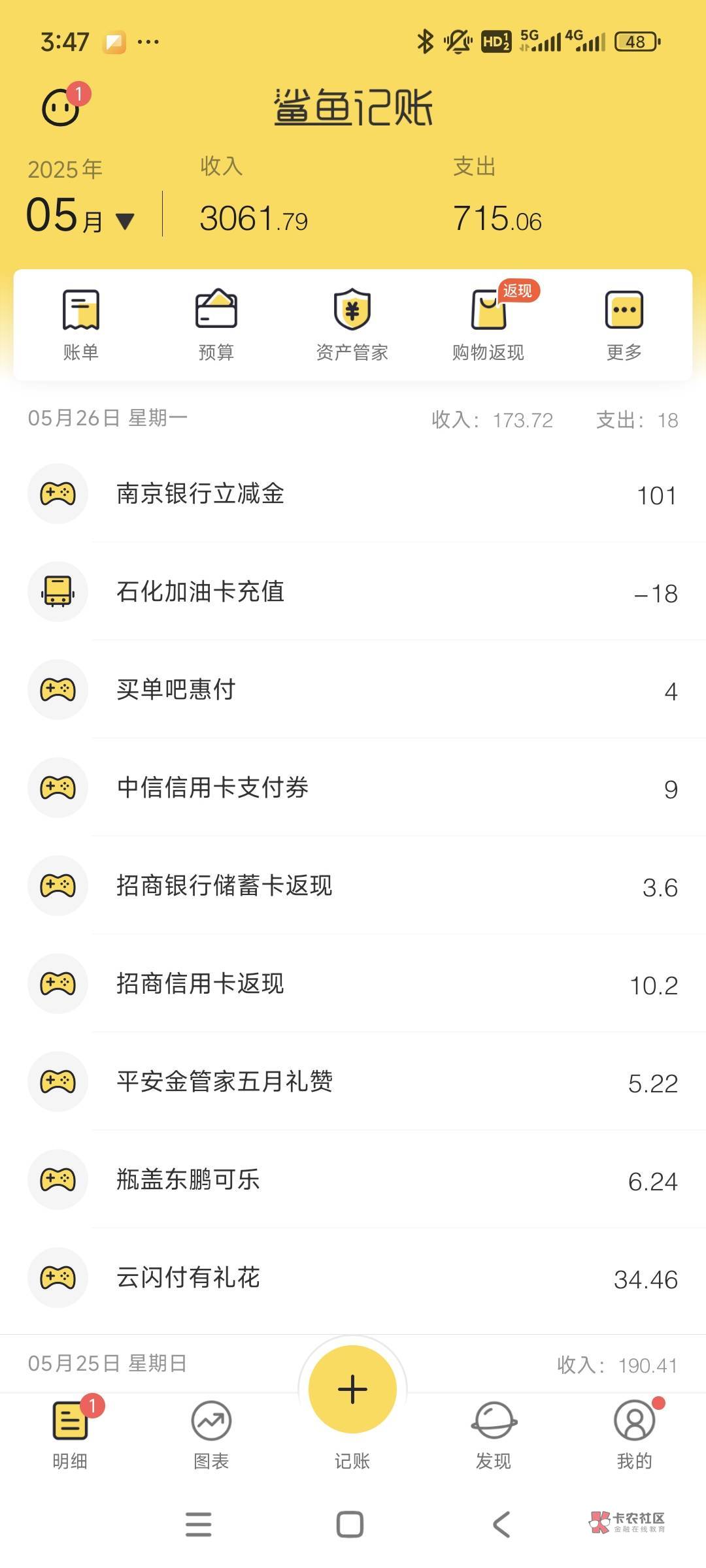Open 资产管家 asset manager

(x=352, y=325)
